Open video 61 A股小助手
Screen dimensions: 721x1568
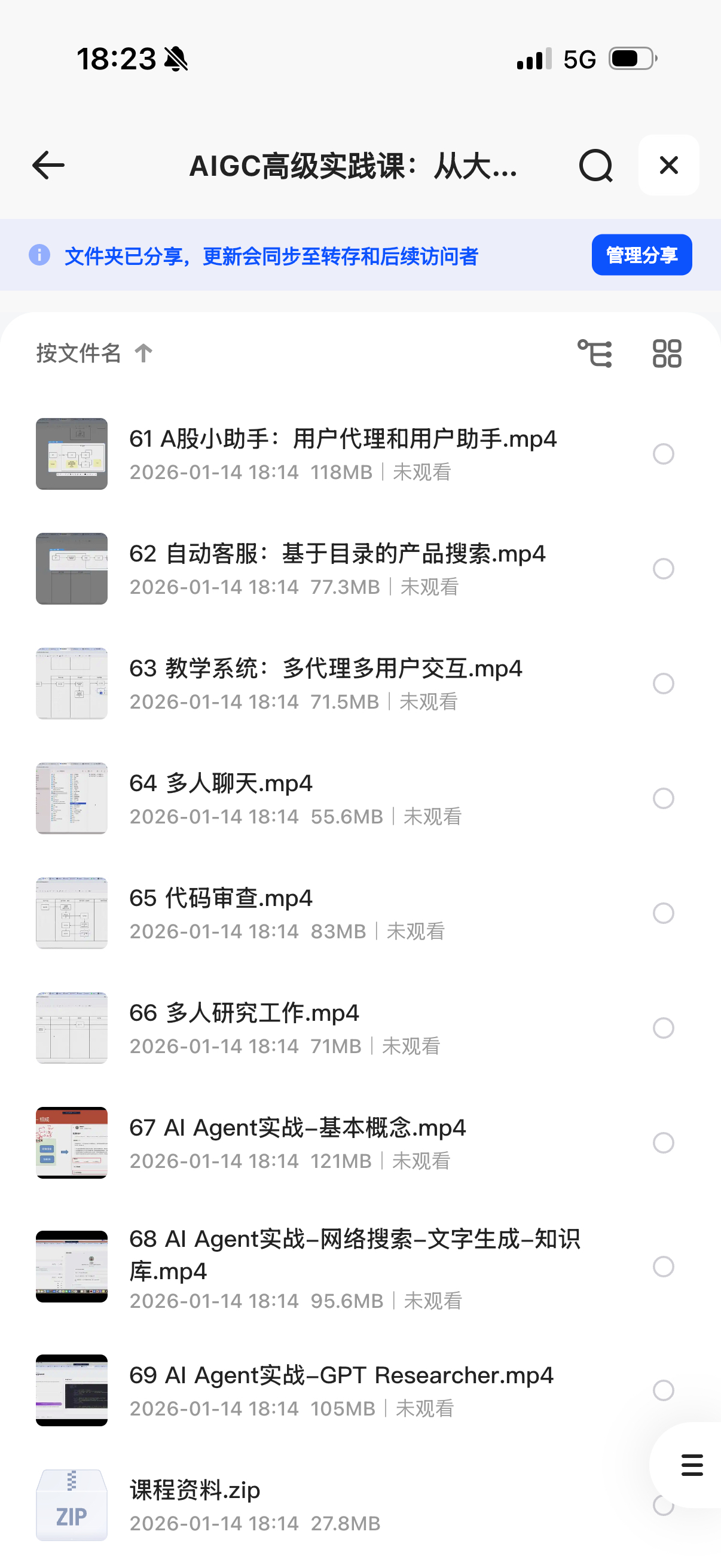coord(343,439)
